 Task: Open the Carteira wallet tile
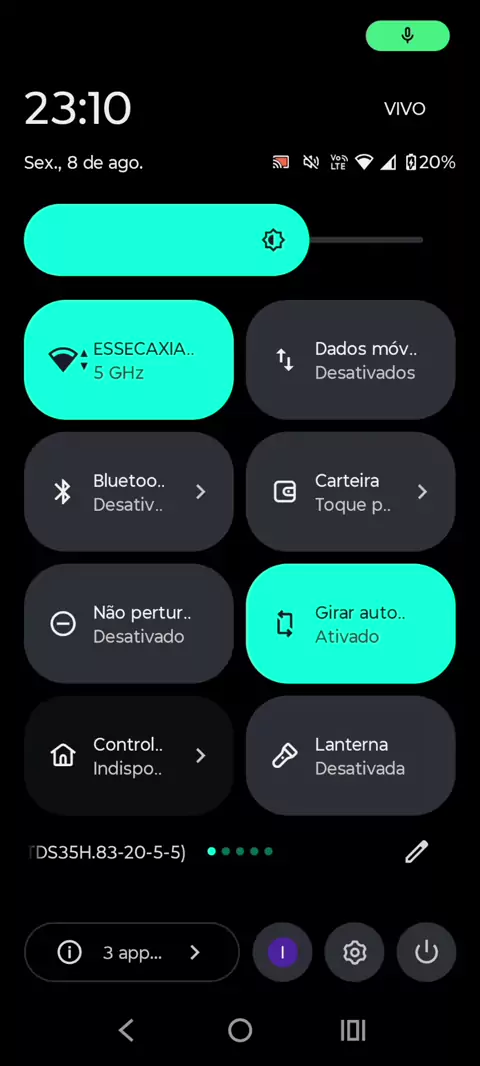point(350,492)
